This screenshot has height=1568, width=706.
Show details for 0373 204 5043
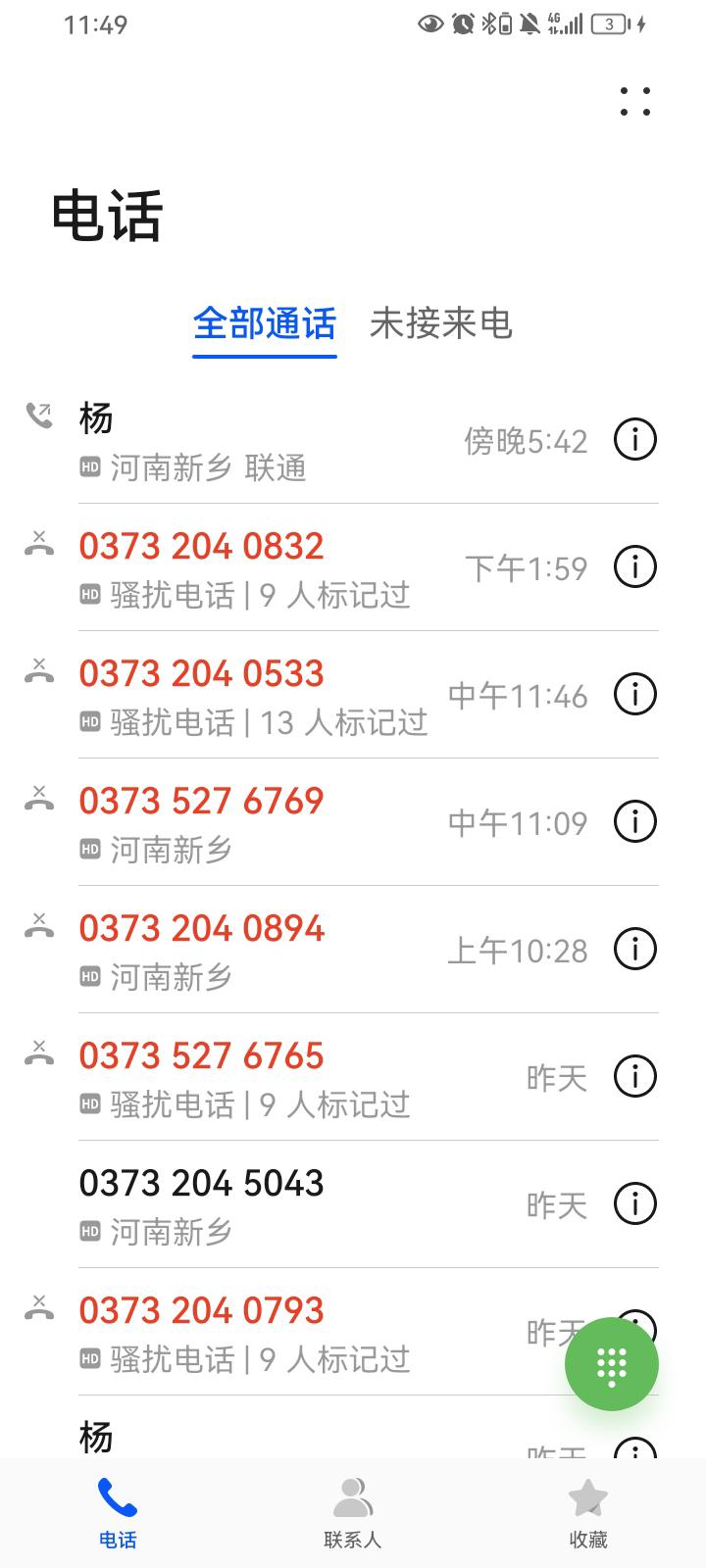pyautogui.click(x=634, y=1203)
